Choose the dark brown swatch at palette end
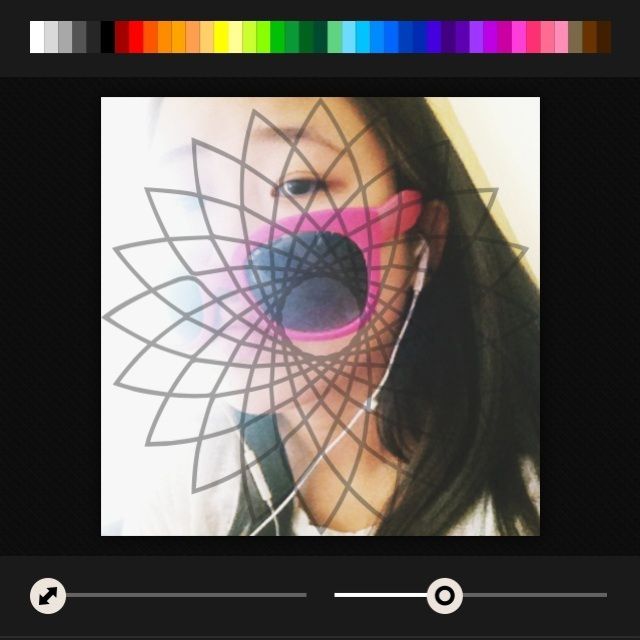Viewport: 640px width, 640px height. click(604, 37)
